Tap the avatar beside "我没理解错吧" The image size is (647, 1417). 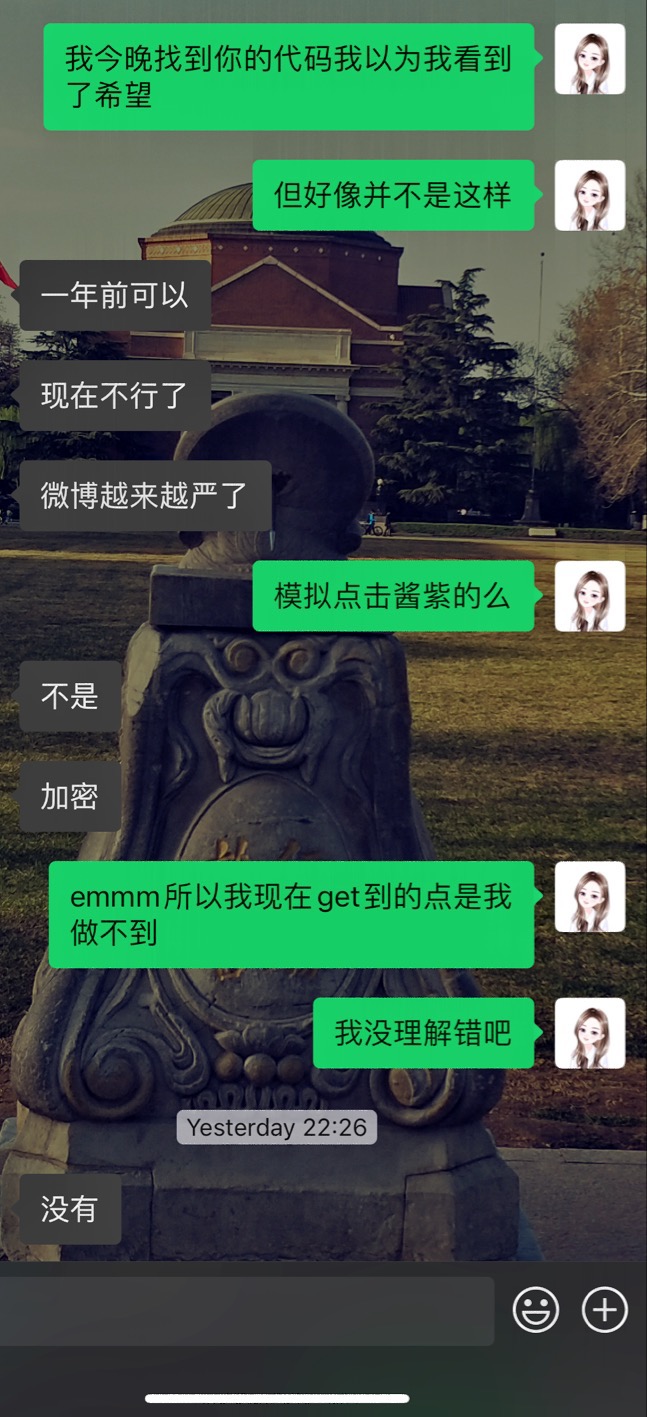pyautogui.click(x=590, y=1033)
